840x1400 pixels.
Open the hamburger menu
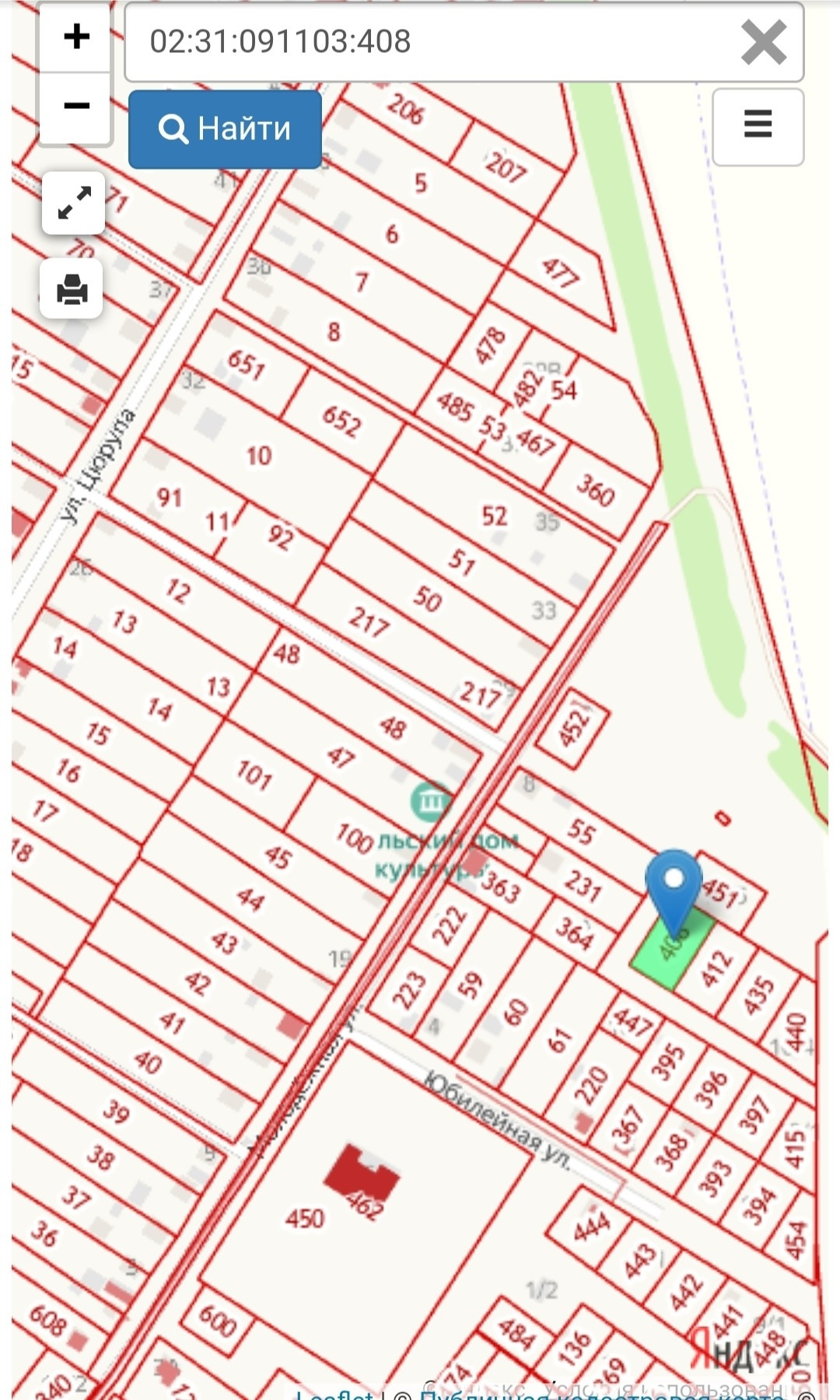click(758, 127)
